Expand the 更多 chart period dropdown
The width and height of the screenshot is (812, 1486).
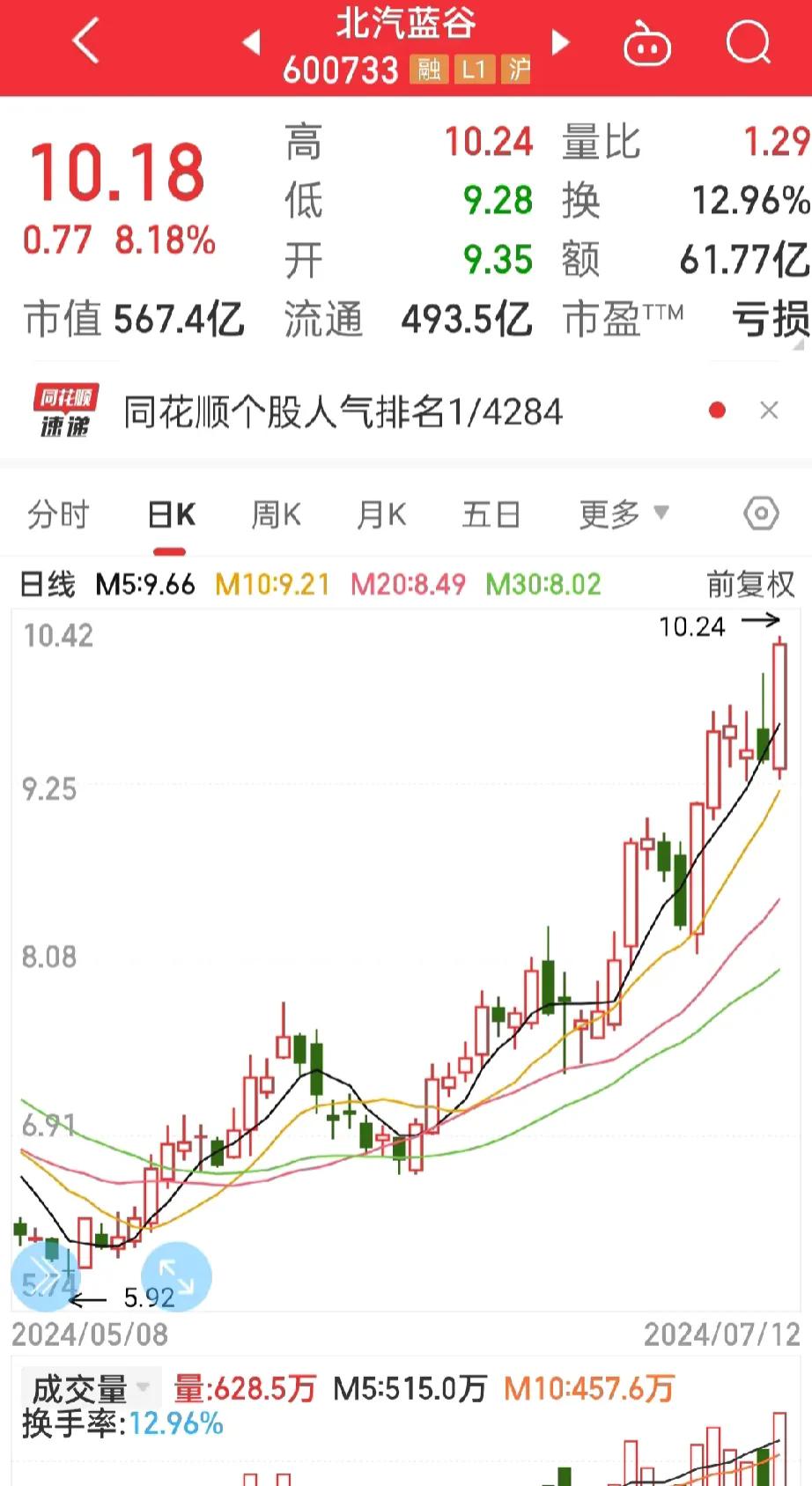624,514
